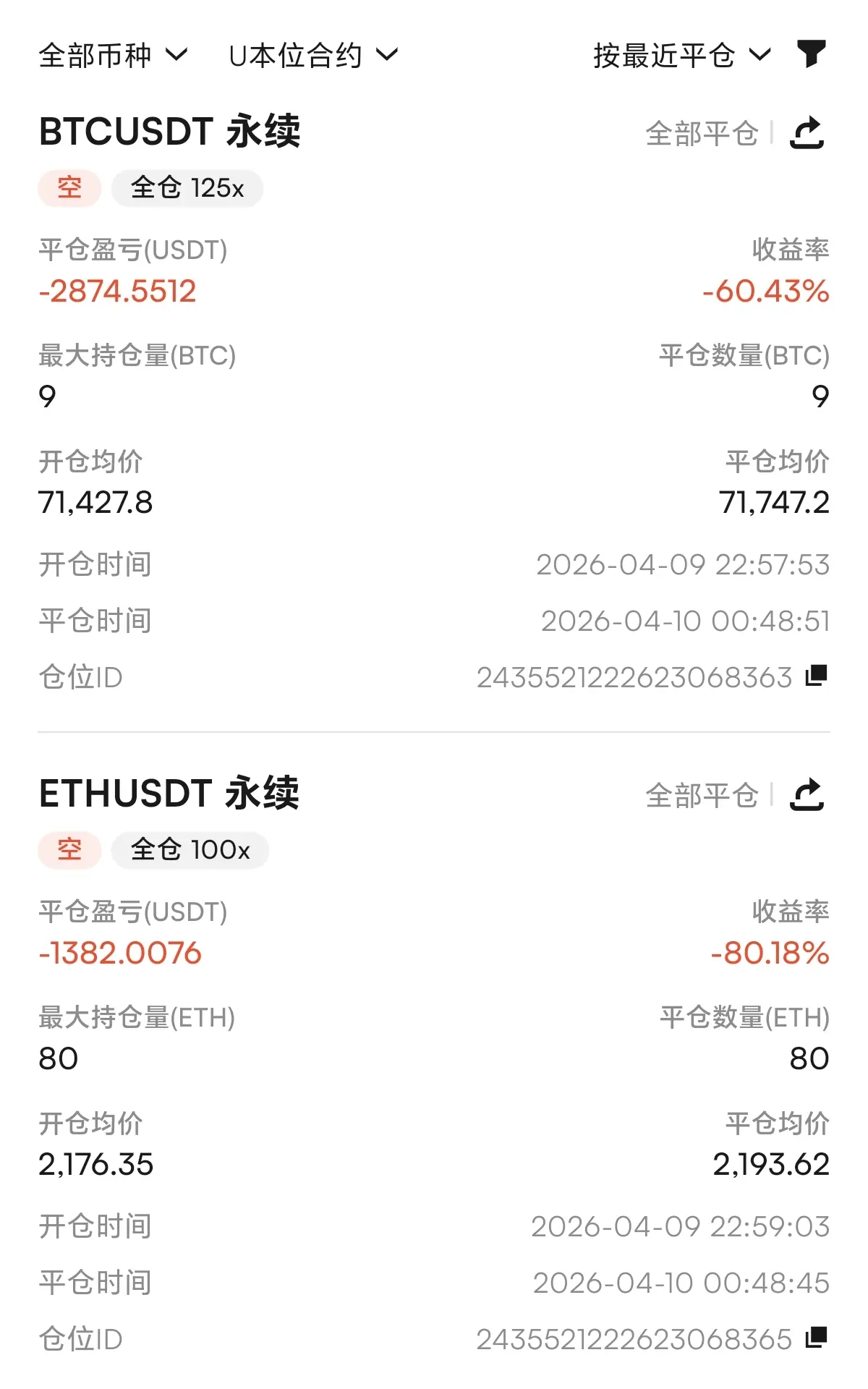
Task: Copy the BTCUSDT position ID
Action: click(x=817, y=676)
